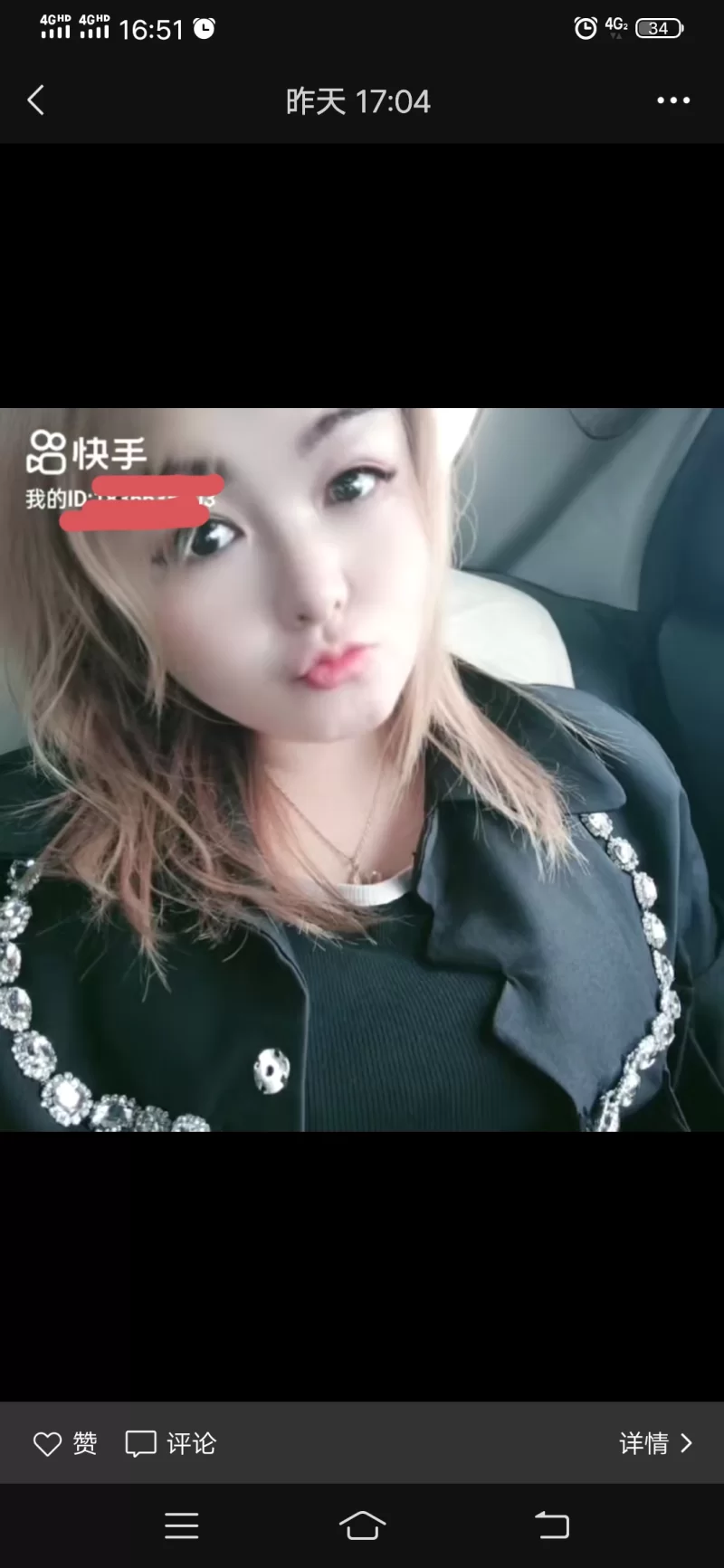Tap the system home button

pyautogui.click(x=362, y=1525)
